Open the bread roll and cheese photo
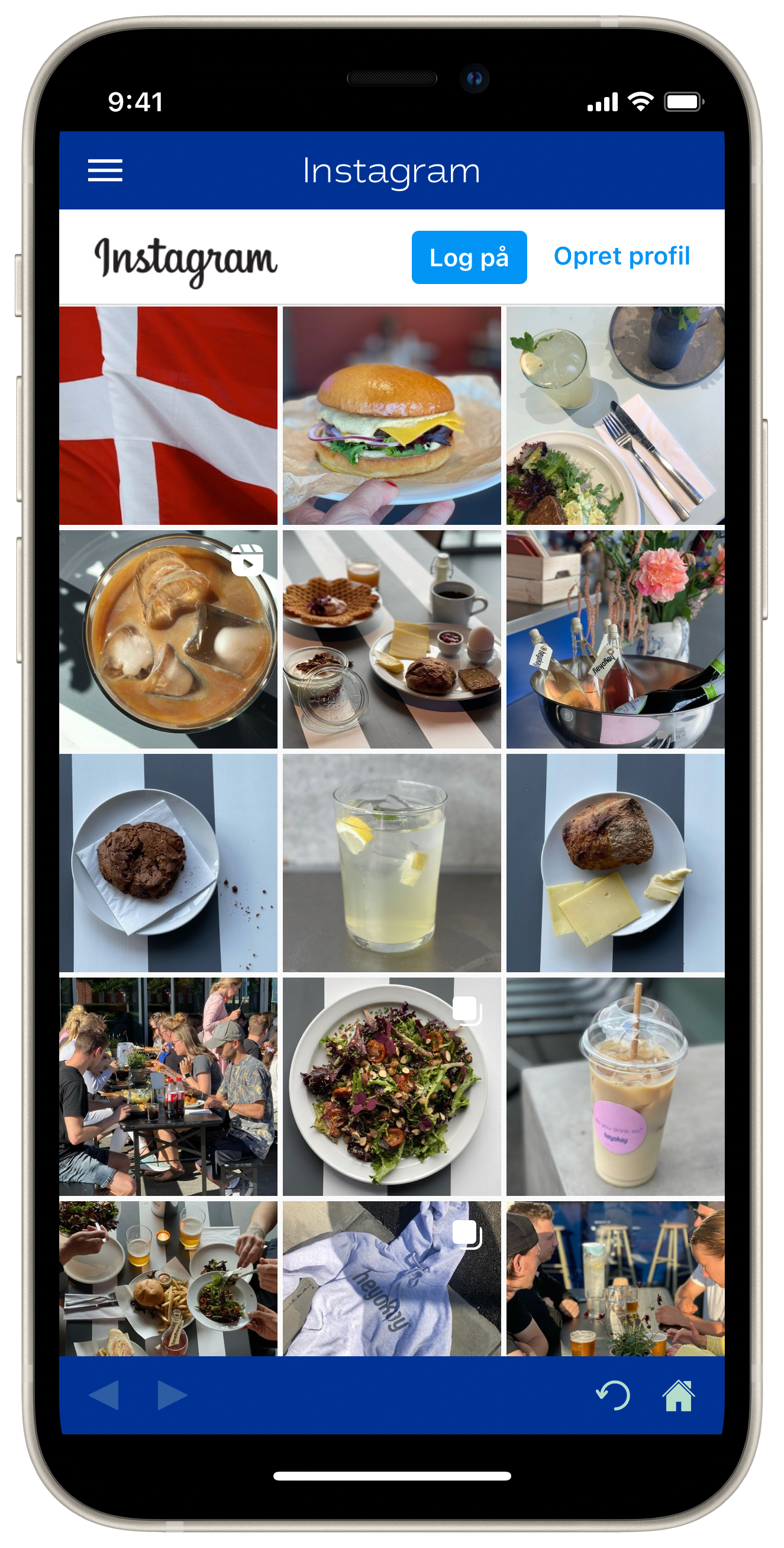 tap(615, 862)
